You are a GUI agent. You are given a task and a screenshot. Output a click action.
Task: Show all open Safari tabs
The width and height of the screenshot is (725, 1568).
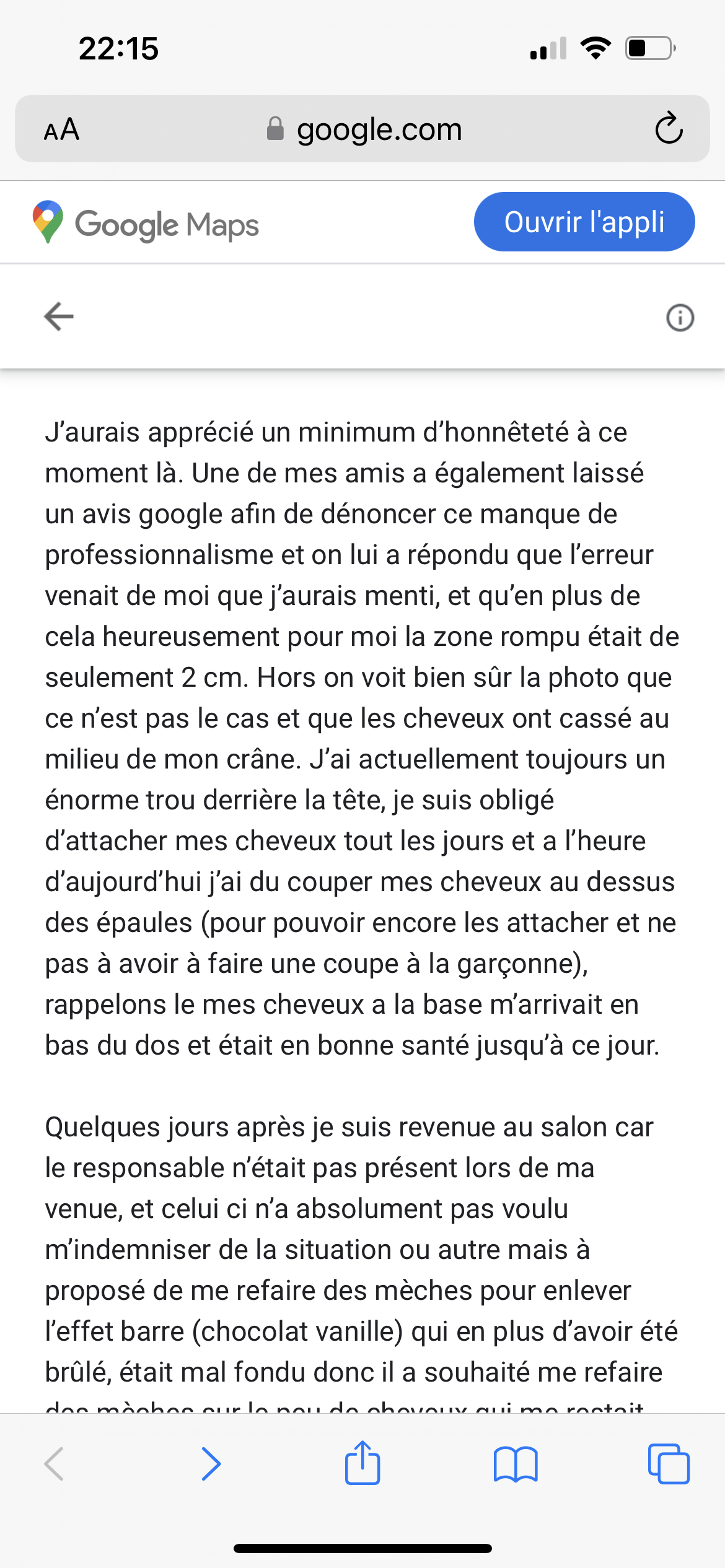[x=669, y=1464]
